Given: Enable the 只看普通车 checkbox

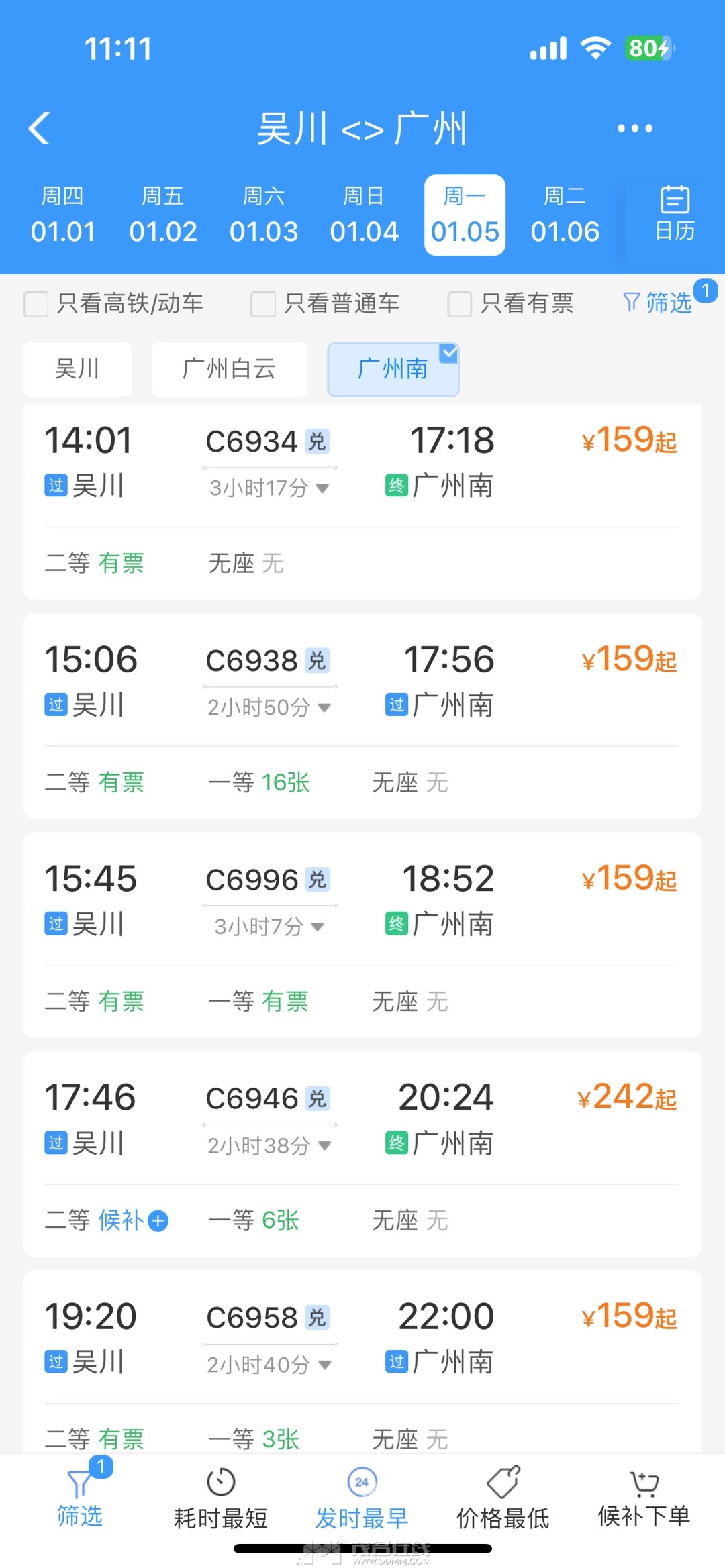Looking at the screenshot, I should 263,303.
